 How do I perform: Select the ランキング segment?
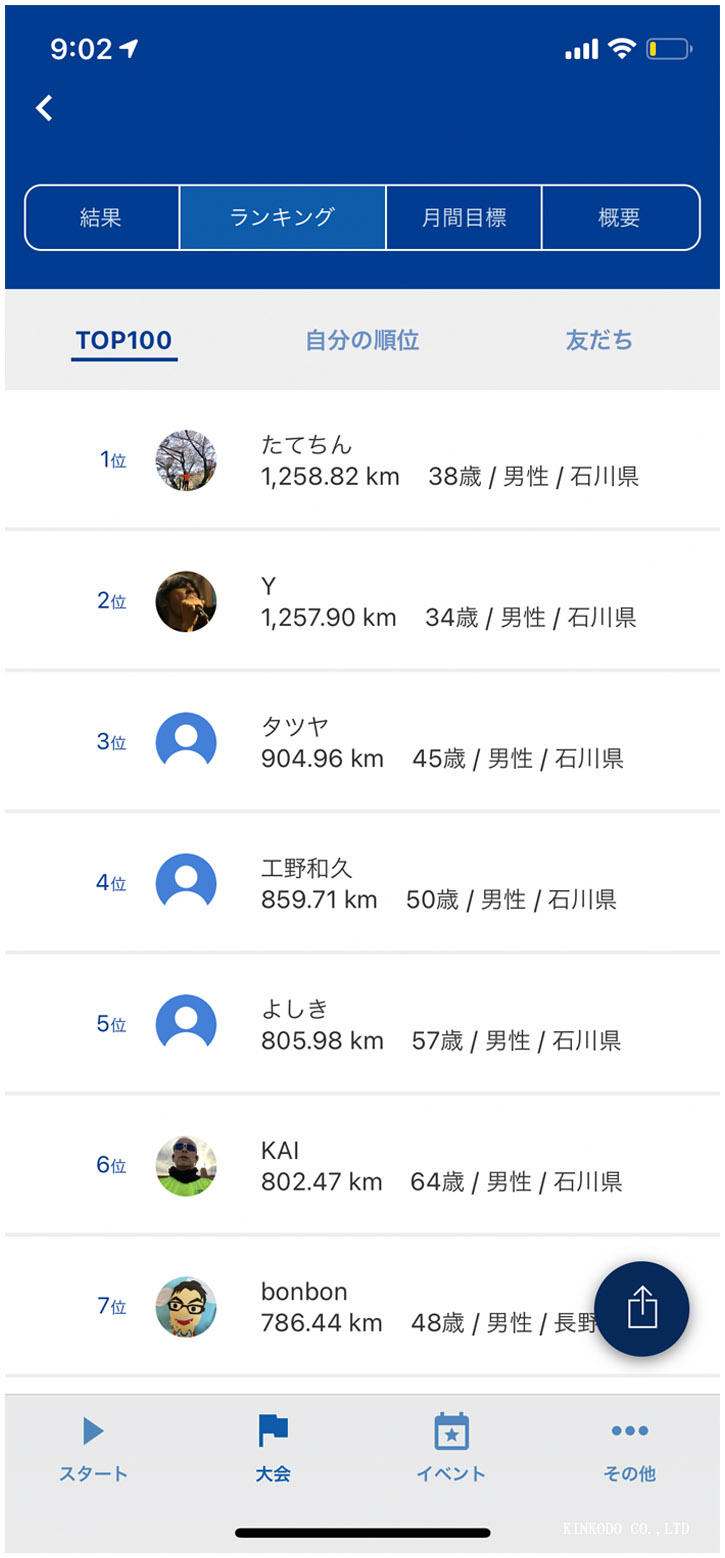coord(282,217)
